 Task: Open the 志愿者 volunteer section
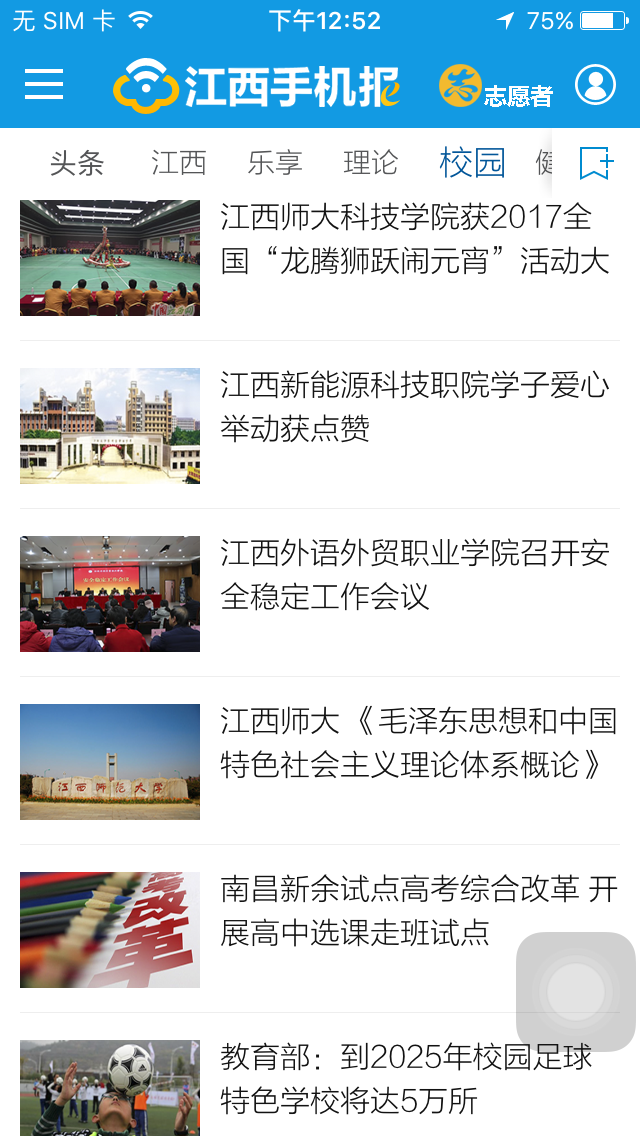(496, 87)
